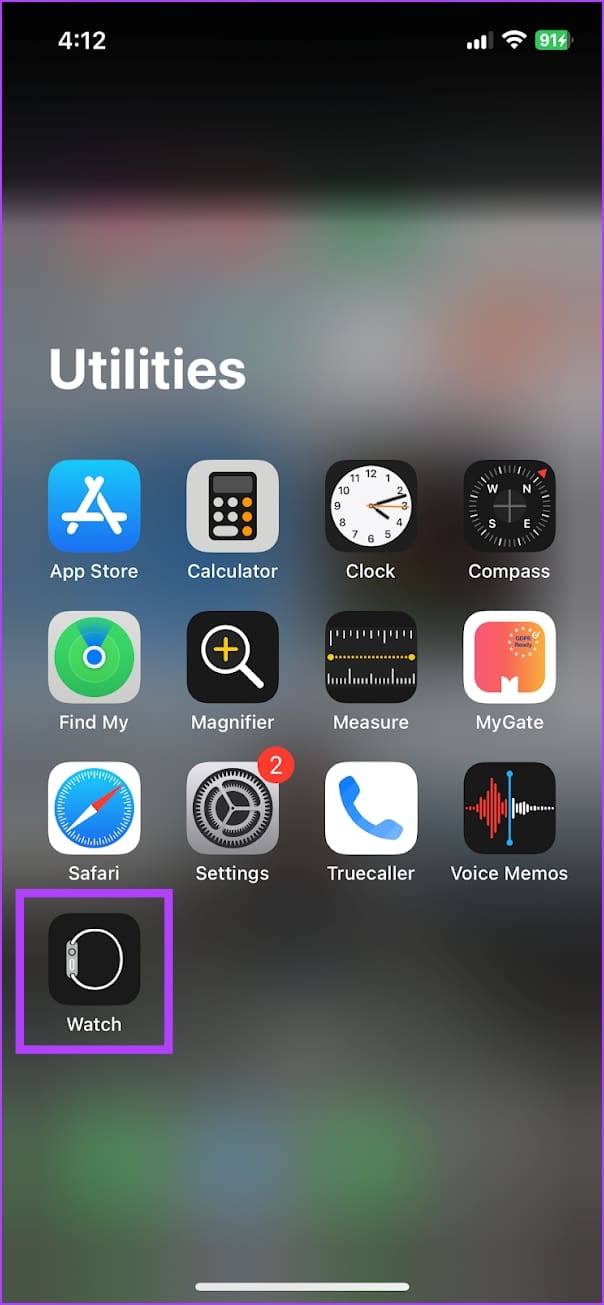Launch the Watch app

[94, 959]
